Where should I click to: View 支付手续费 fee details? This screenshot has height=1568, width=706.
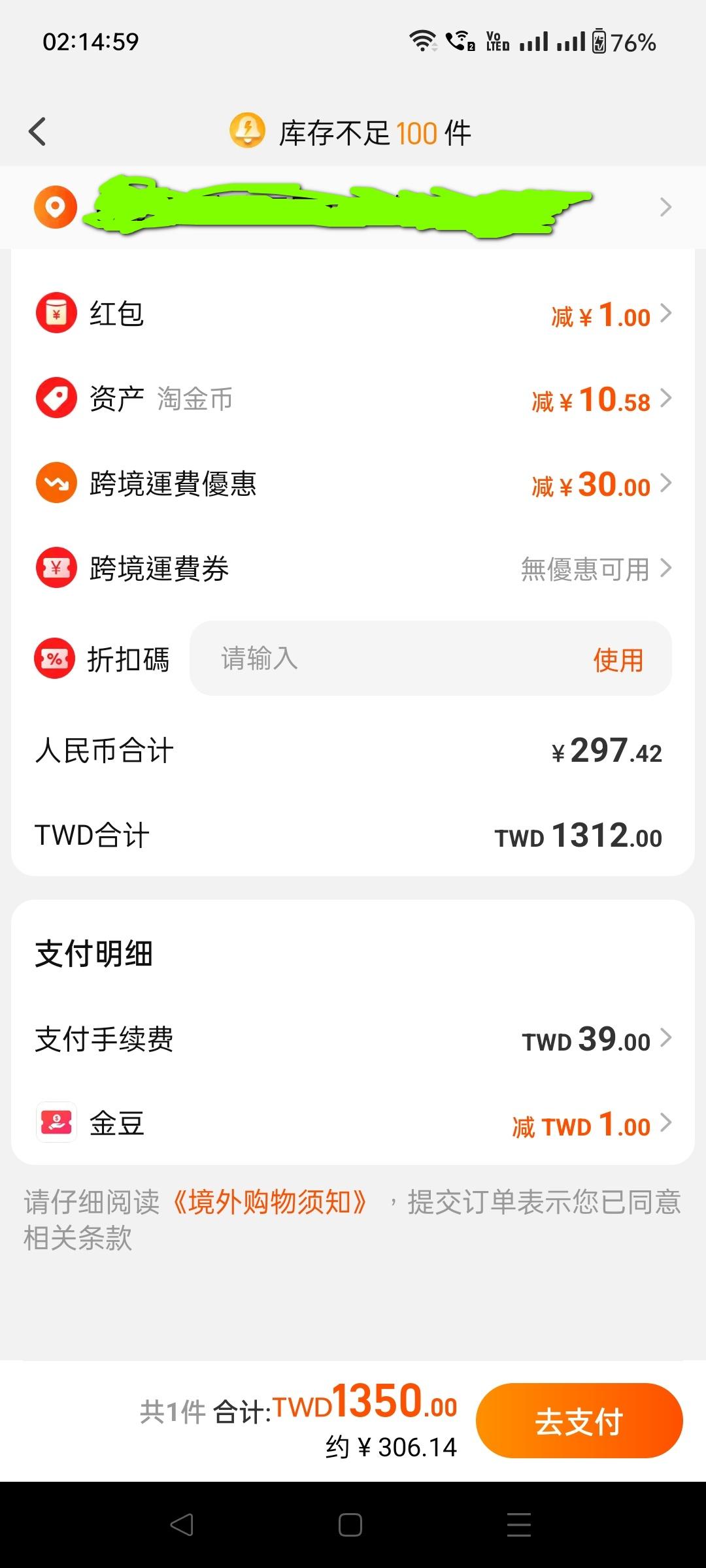tap(353, 1039)
